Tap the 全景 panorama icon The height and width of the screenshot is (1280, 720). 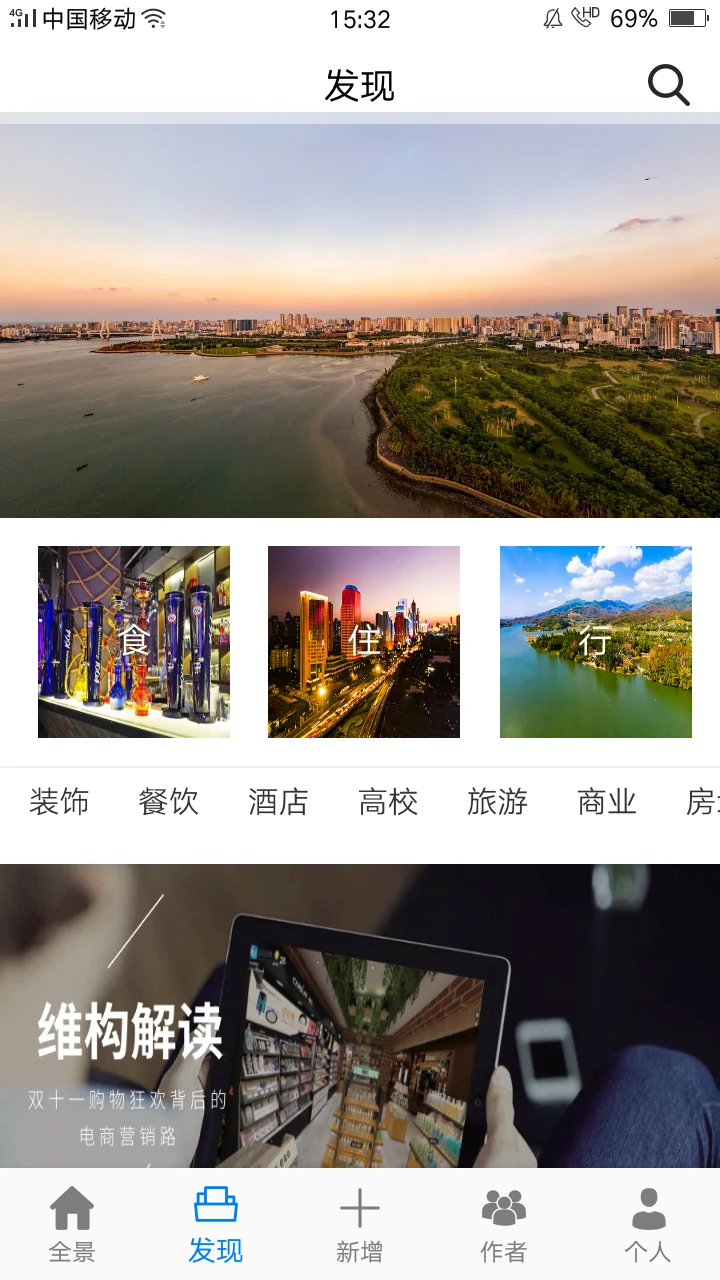71,1221
